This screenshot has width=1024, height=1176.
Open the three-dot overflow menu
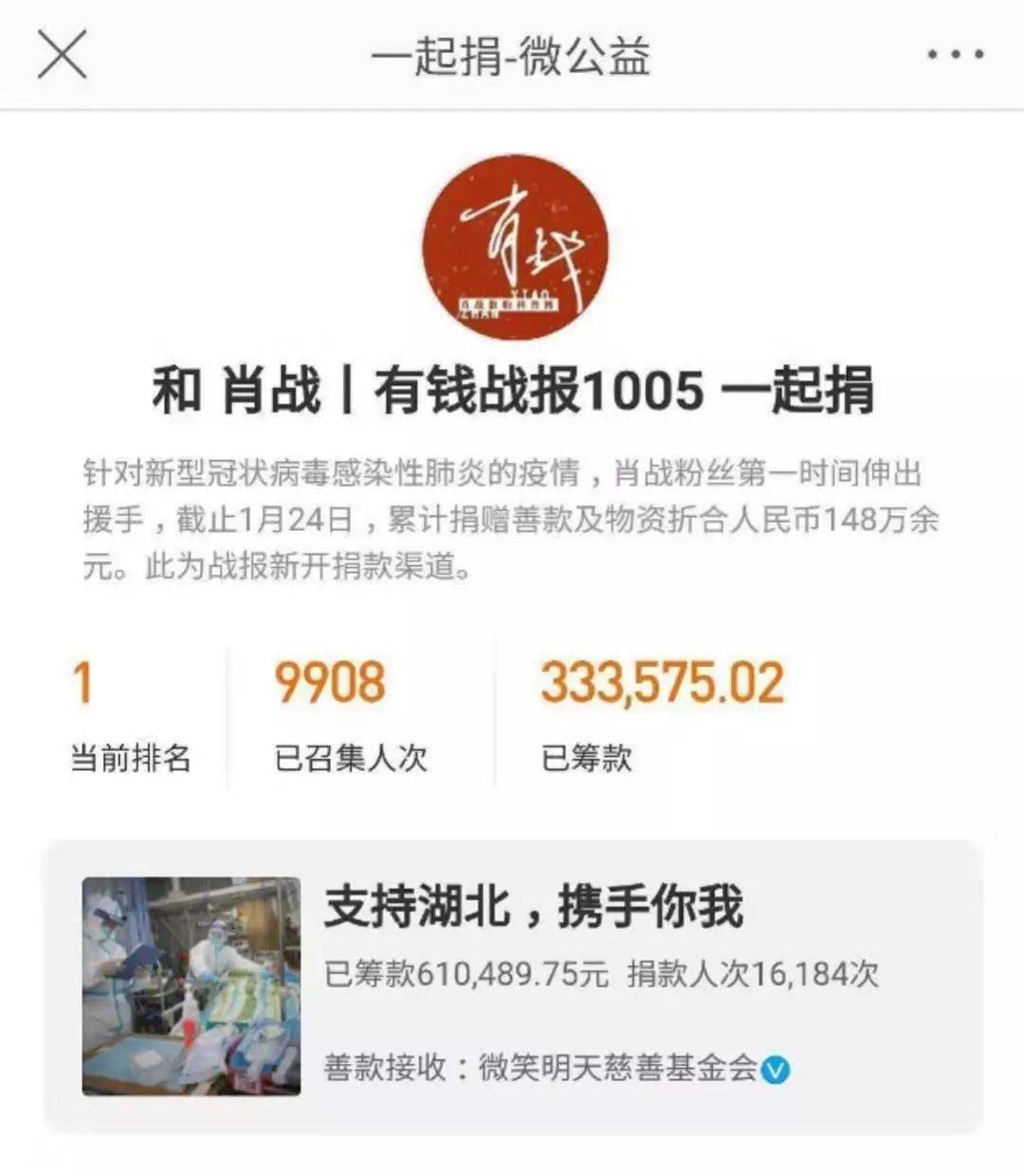click(x=955, y=55)
